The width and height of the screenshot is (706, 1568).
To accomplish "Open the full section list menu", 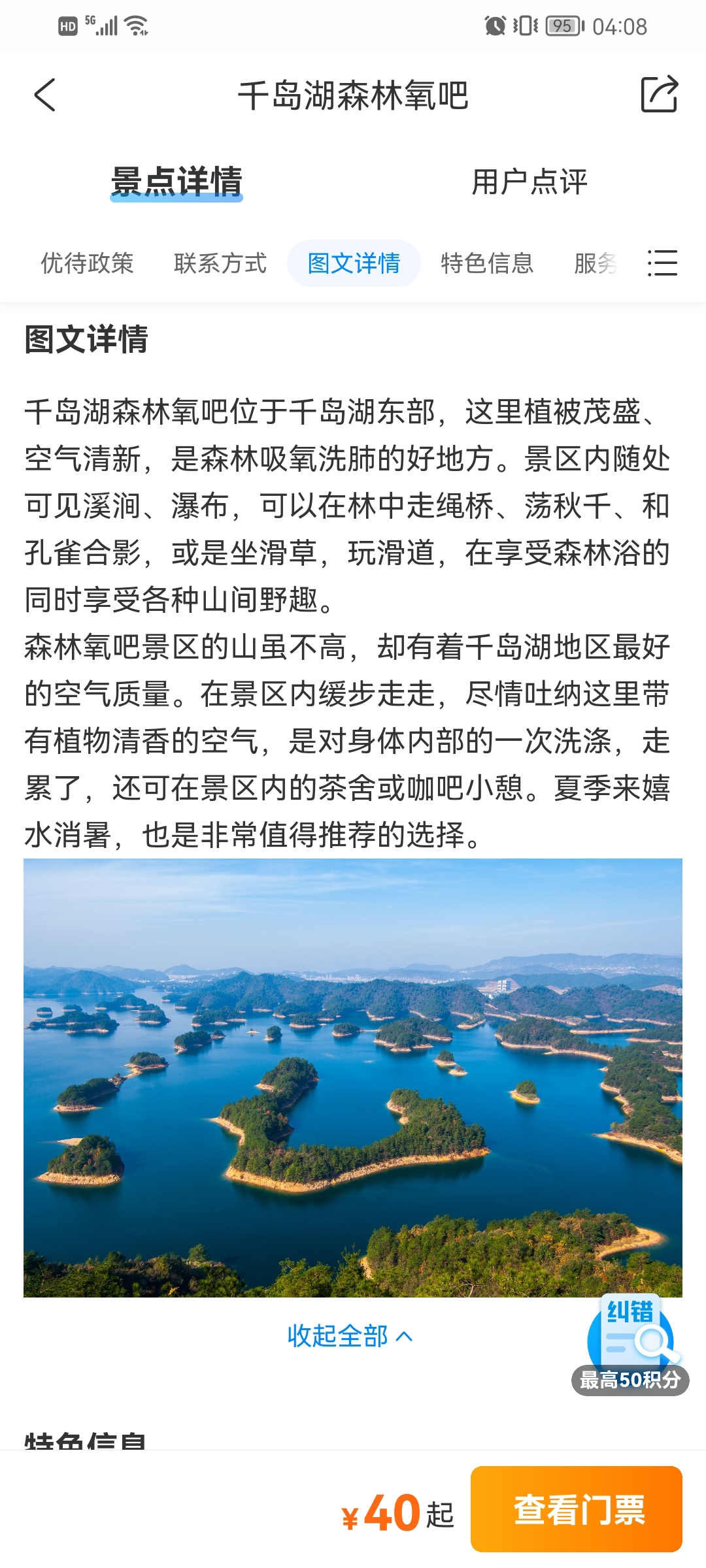I will pyautogui.click(x=662, y=263).
